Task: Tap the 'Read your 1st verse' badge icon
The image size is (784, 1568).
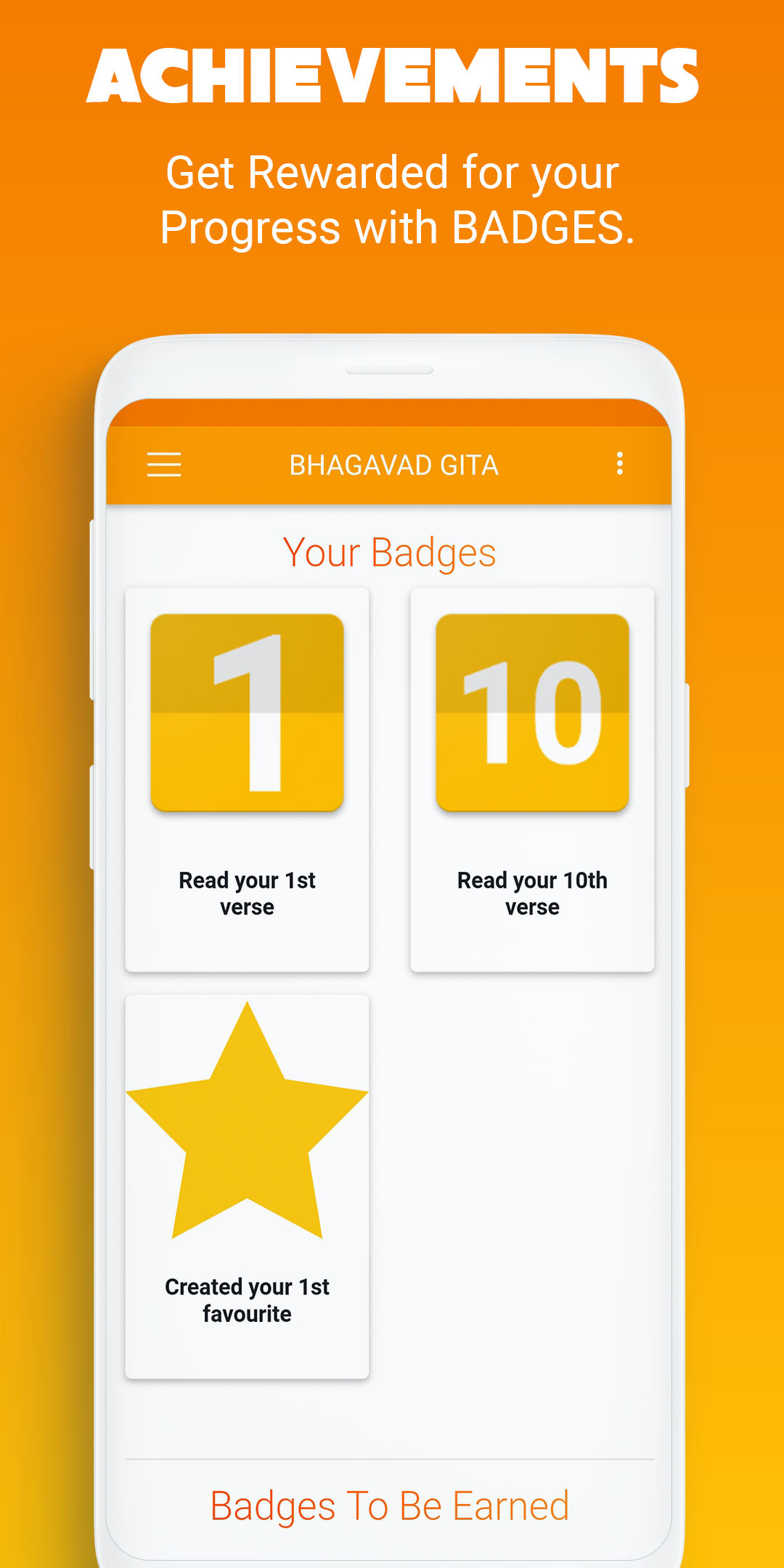Action: coord(247,711)
